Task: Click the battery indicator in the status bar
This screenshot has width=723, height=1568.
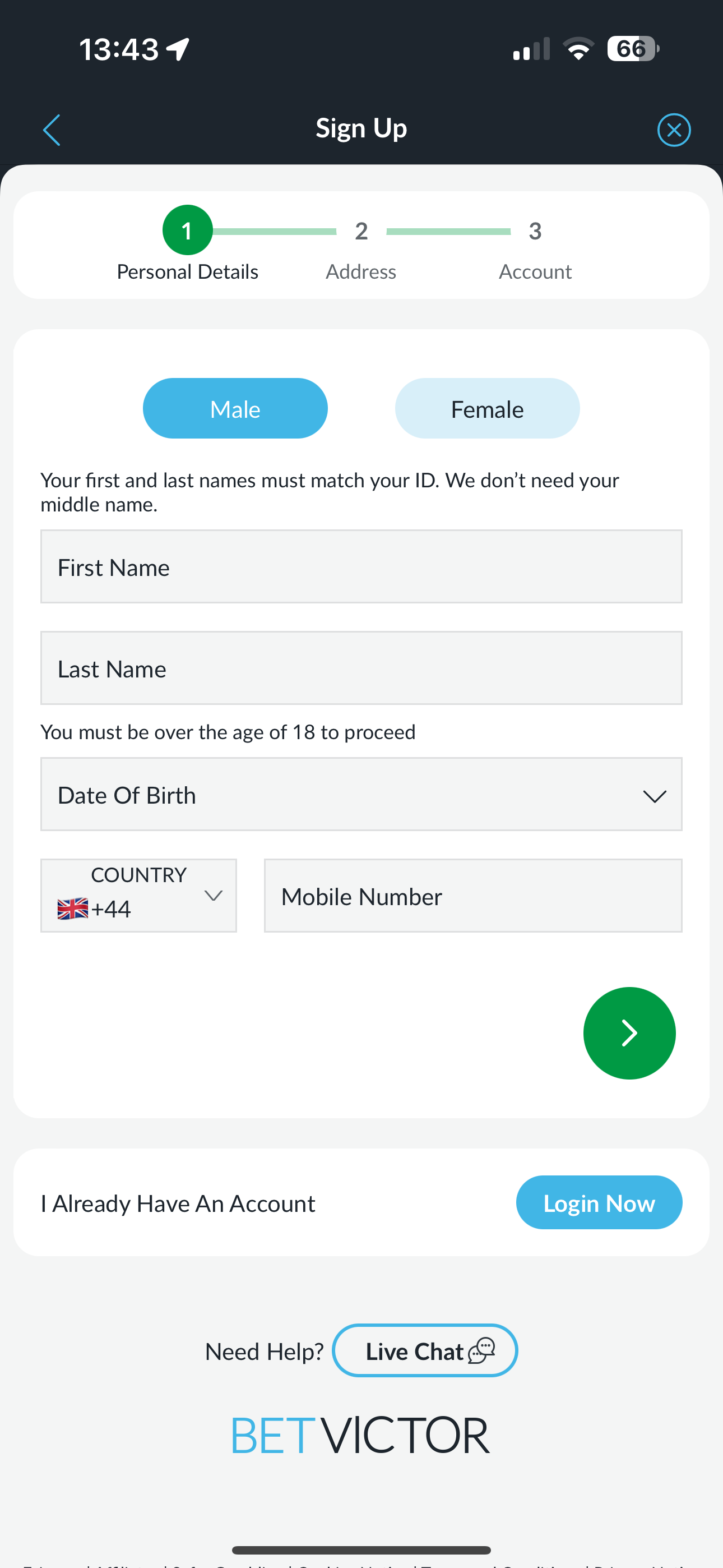Action: 631,49
